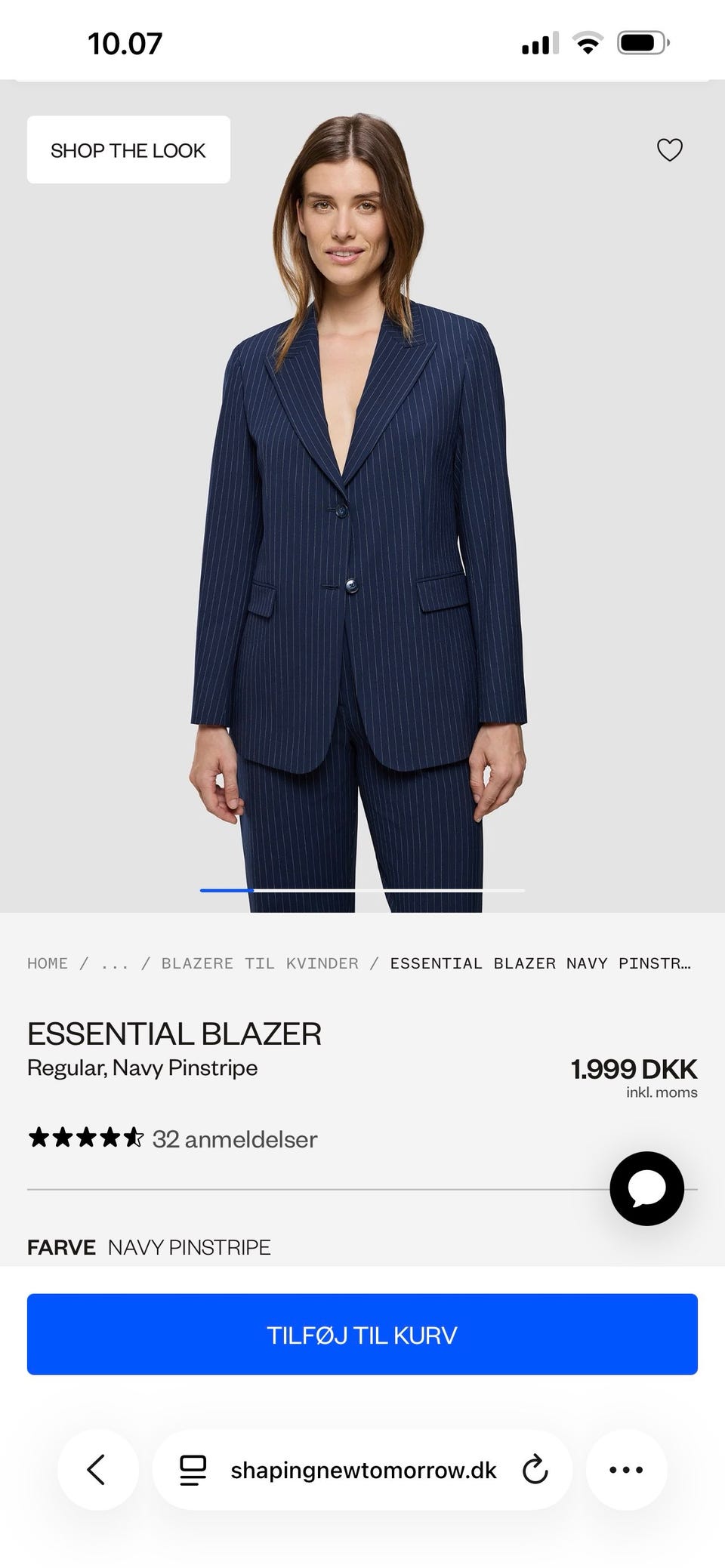725x1568 pixels.
Task: Go back with the browser back arrow
Action: click(x=97, y=1469)
